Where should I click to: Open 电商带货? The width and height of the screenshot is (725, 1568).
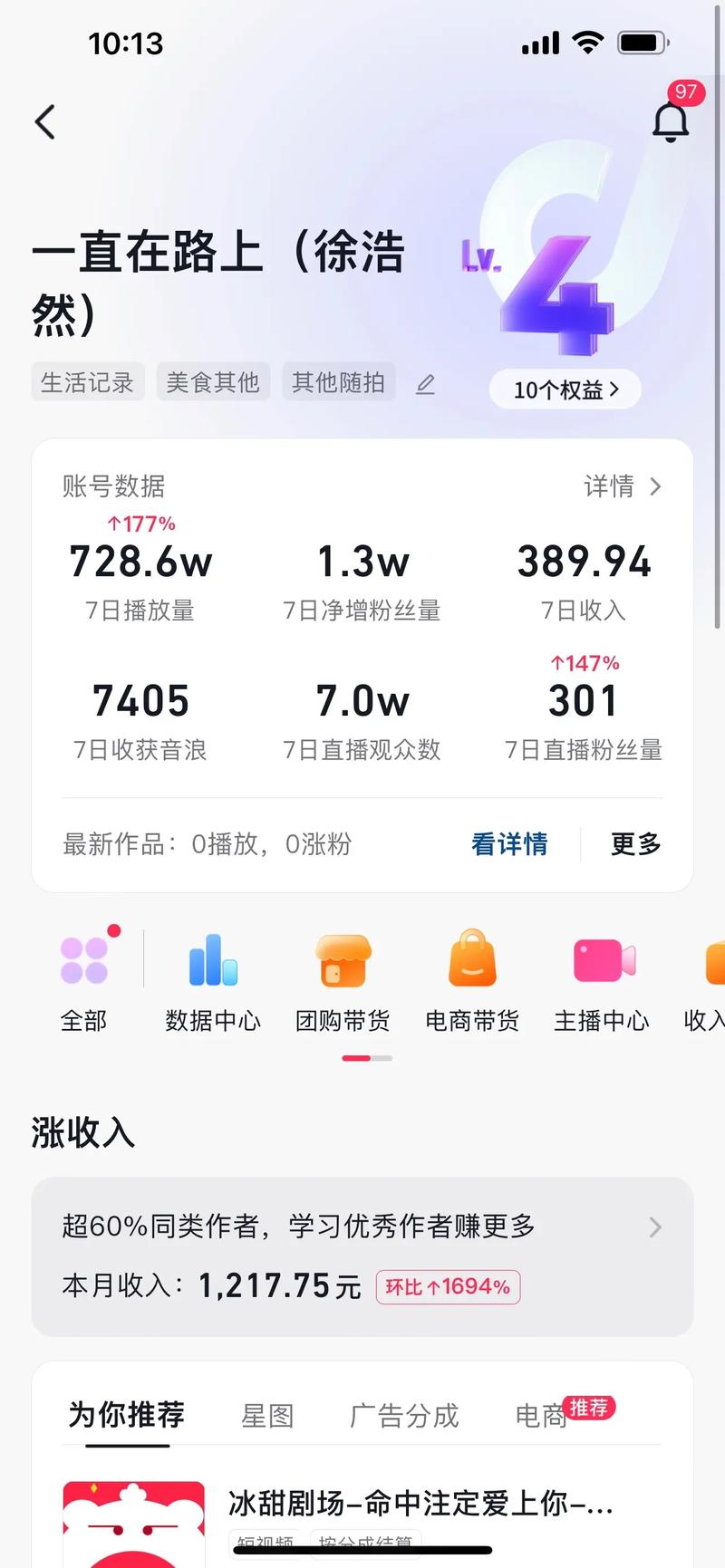pyautogui.click(x=472, y=979)
